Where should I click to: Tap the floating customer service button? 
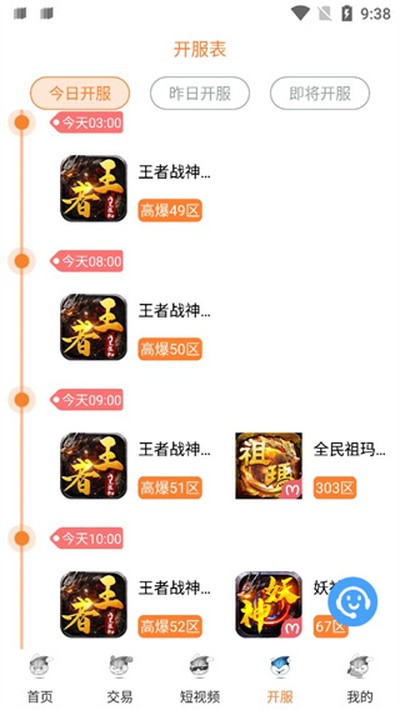352,601
